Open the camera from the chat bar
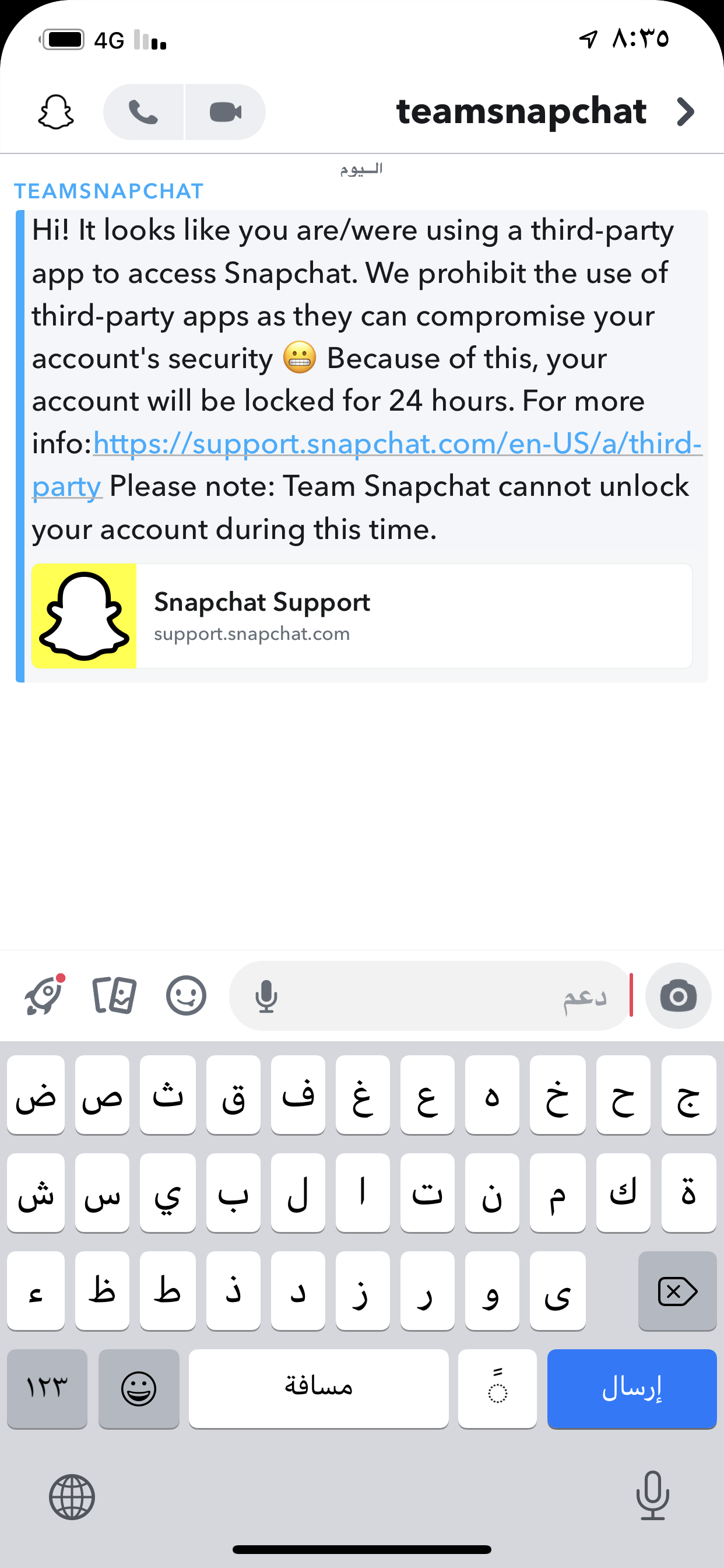The image size is (724, 1568). click(679, 996)
